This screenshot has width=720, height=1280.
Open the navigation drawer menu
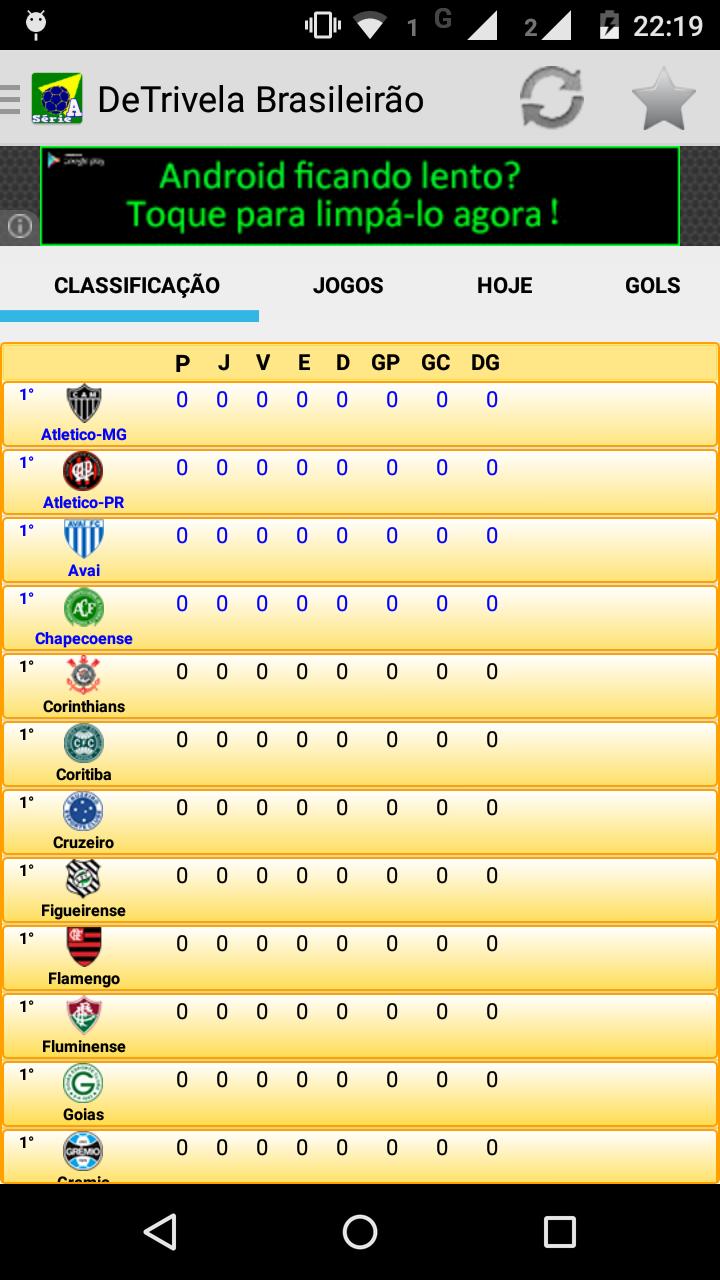pos(12,99)
